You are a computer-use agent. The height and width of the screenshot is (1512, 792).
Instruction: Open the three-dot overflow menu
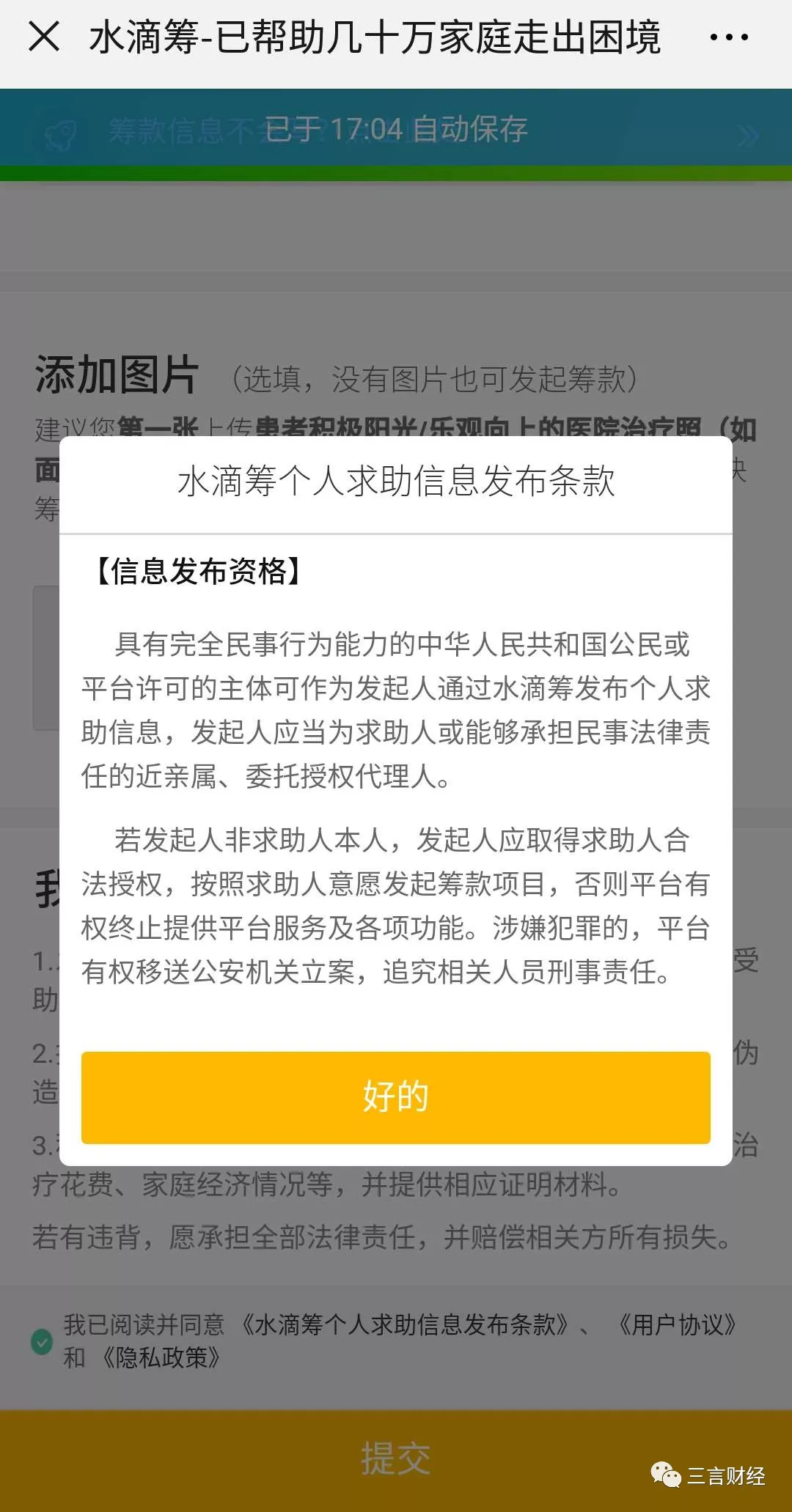[729, 37]
